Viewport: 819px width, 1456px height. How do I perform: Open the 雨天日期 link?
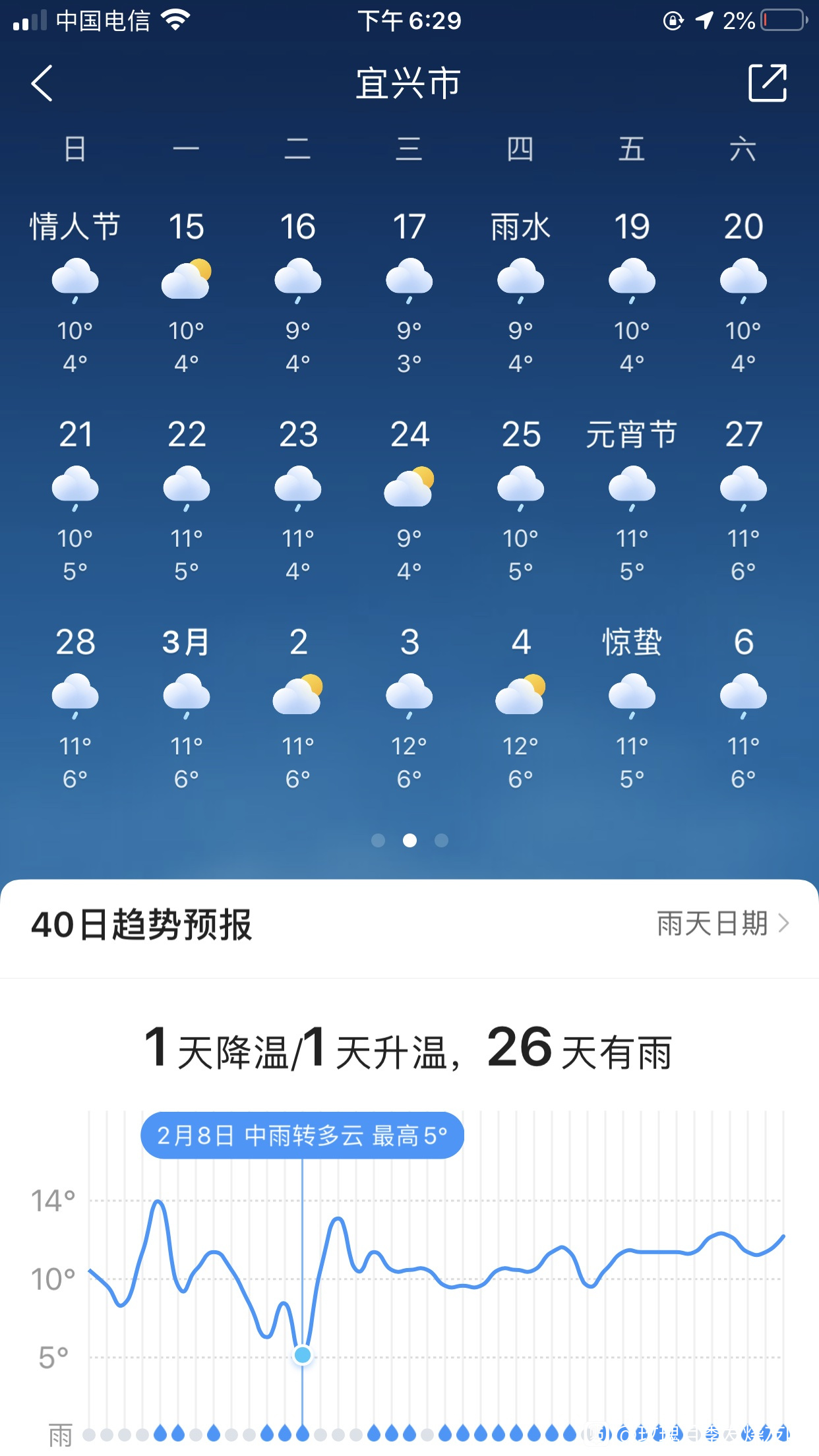723,923
